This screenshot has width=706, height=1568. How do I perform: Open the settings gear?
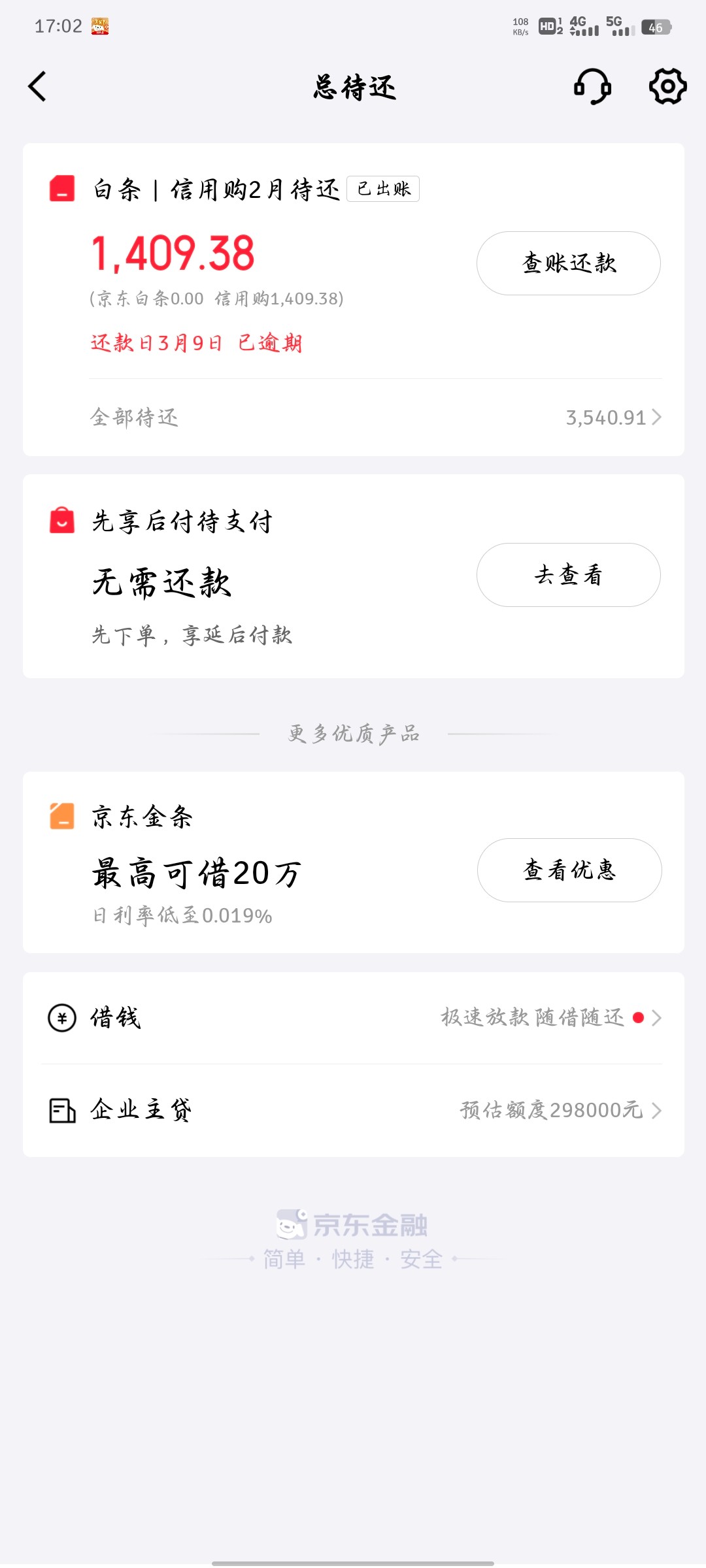pyautogui.click(x=667, y=87)
